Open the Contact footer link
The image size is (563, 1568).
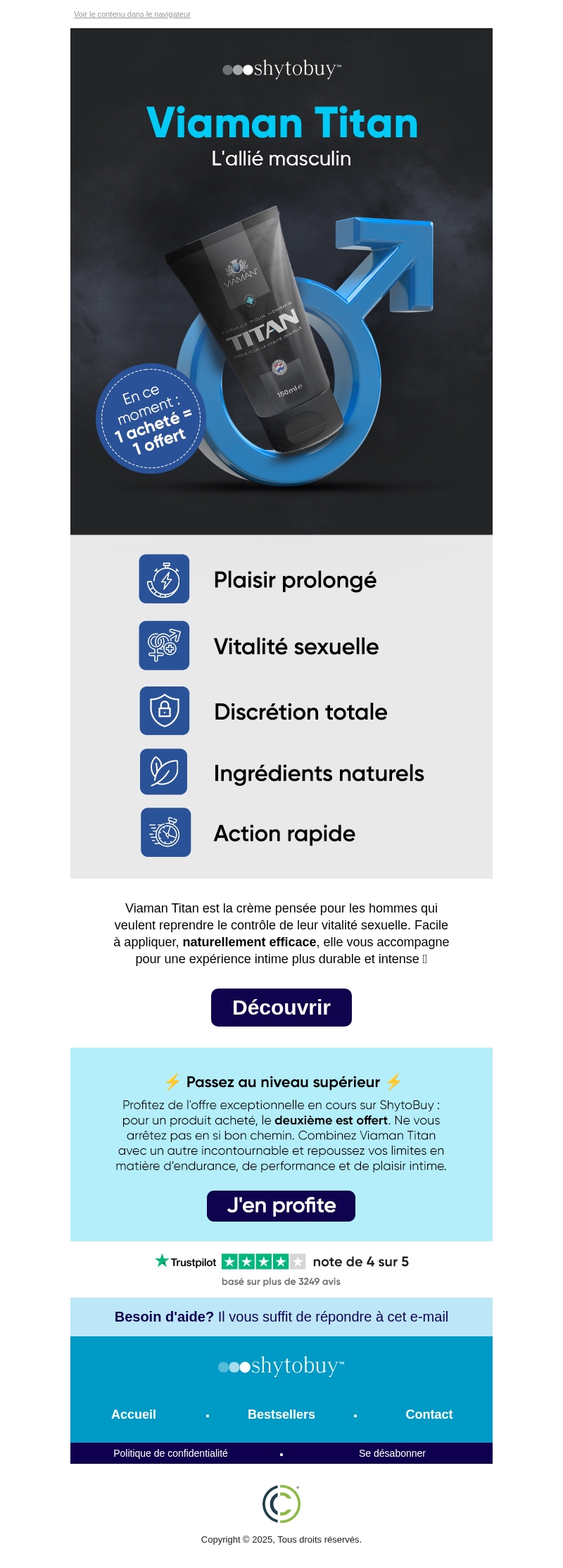(x=429, y=1415)
